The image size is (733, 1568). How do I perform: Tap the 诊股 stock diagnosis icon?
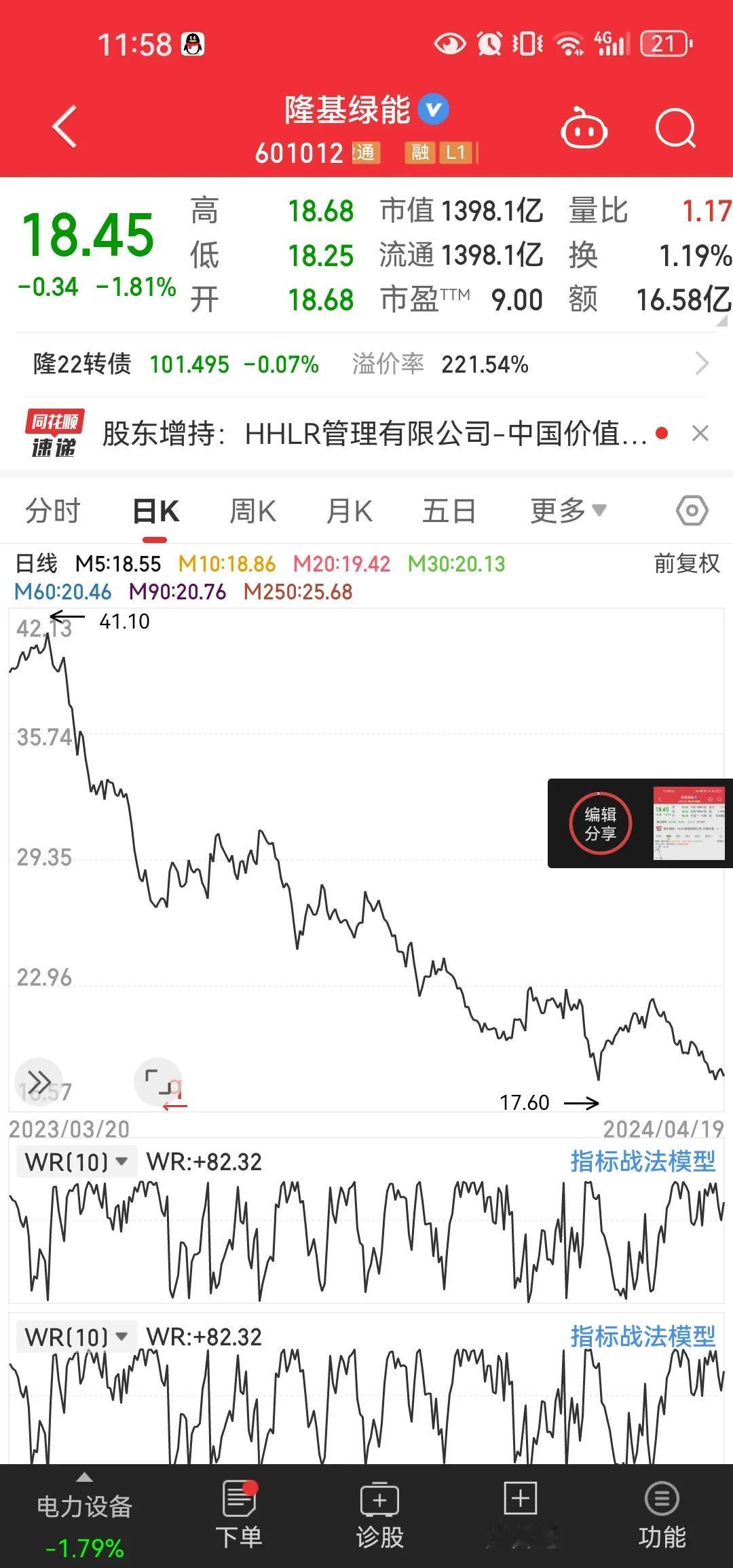coord(379,1498)
